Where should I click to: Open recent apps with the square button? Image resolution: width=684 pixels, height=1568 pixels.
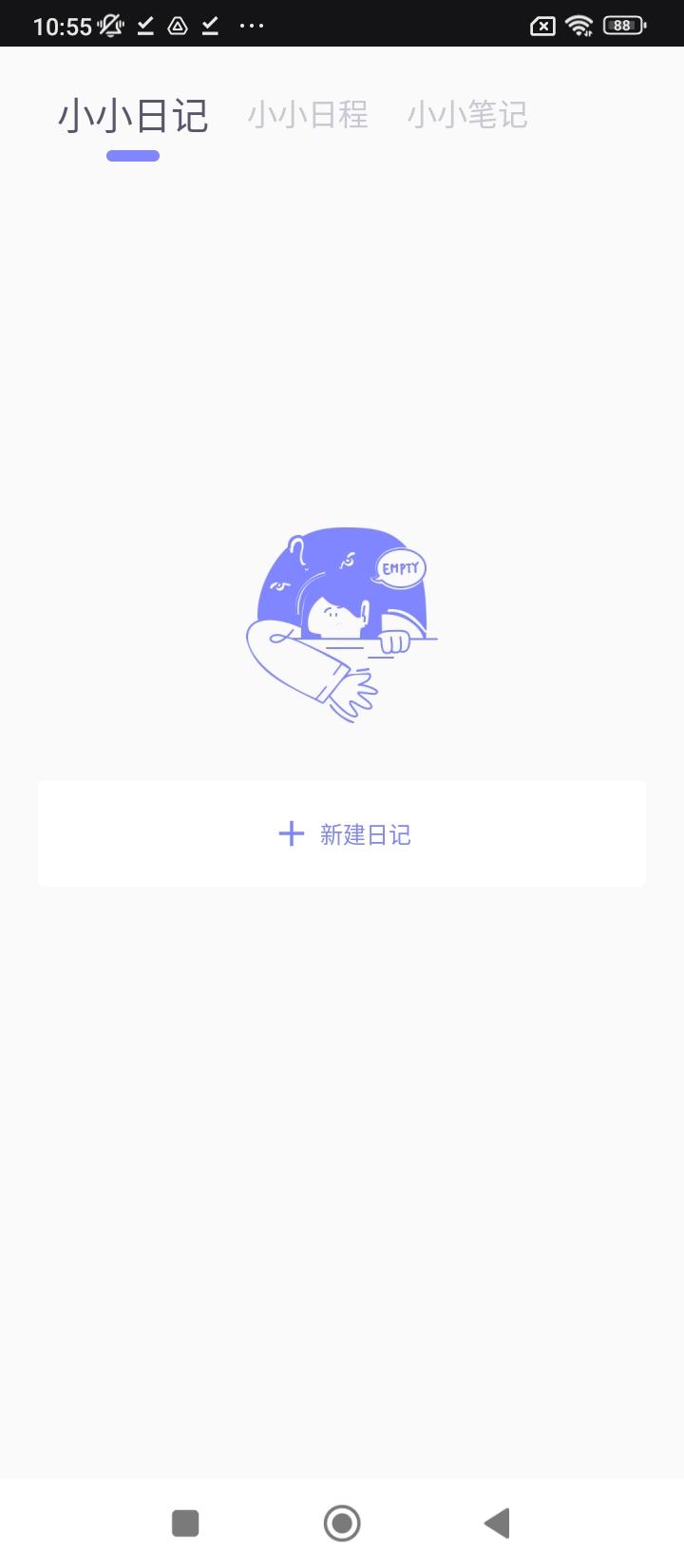(x=186, y=1522)
